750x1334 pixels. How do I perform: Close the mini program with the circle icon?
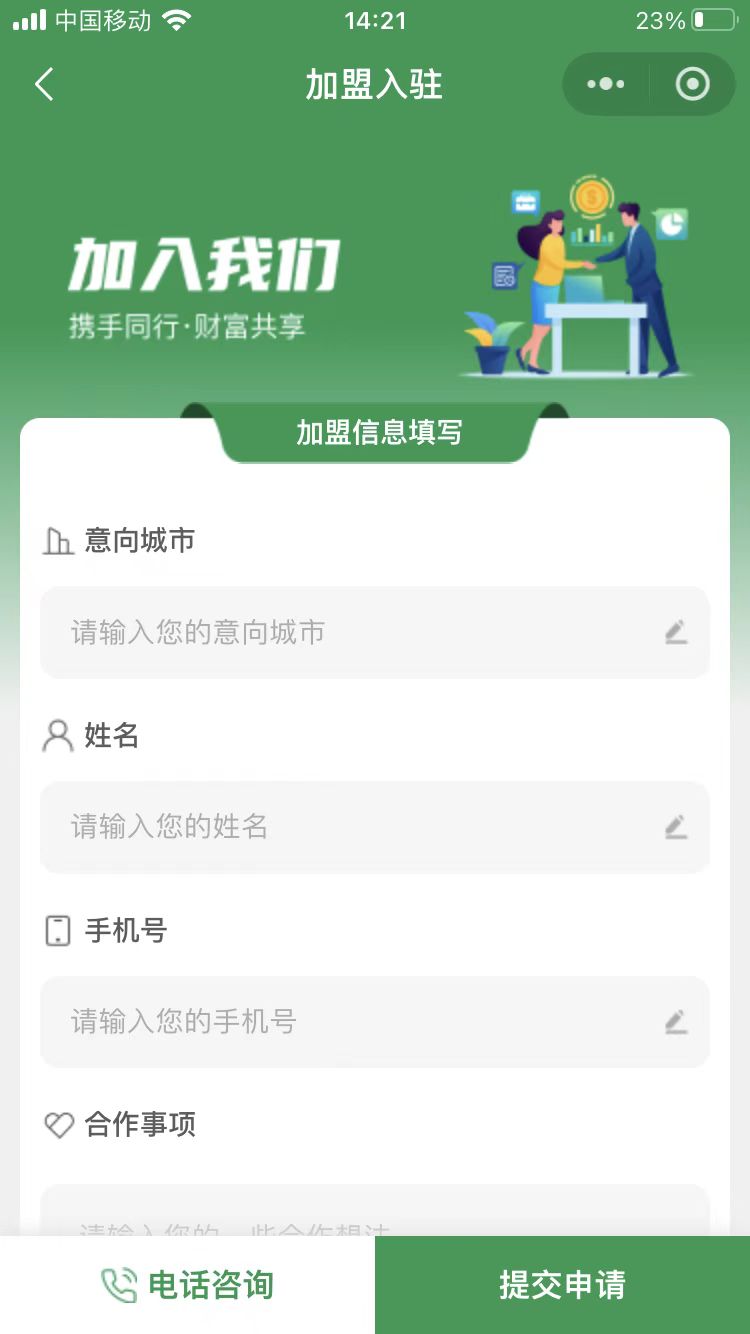click(x=692, y=85)
